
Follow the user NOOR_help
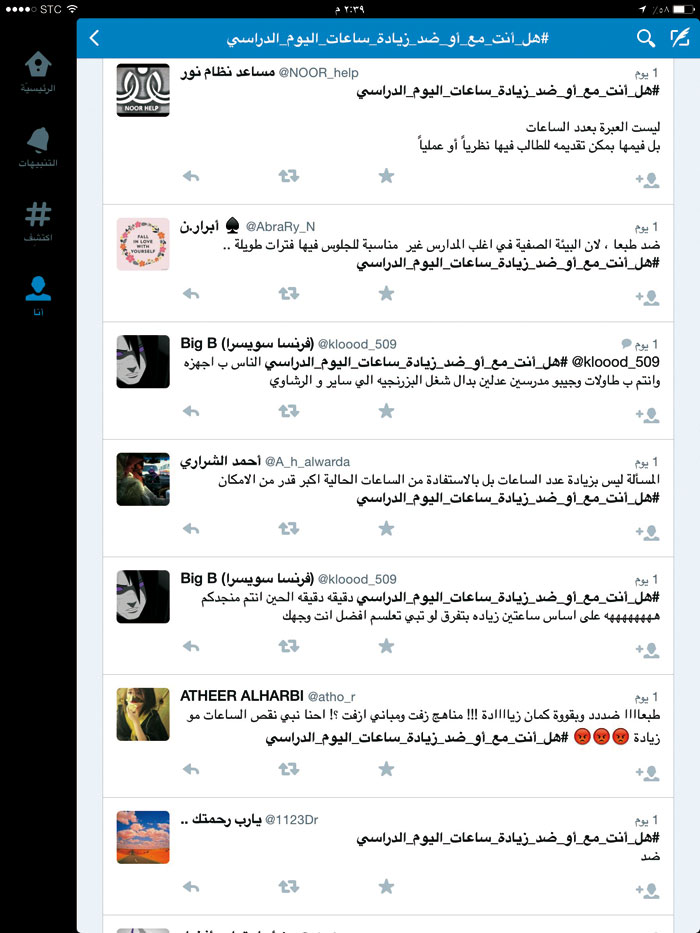point(647,180)
